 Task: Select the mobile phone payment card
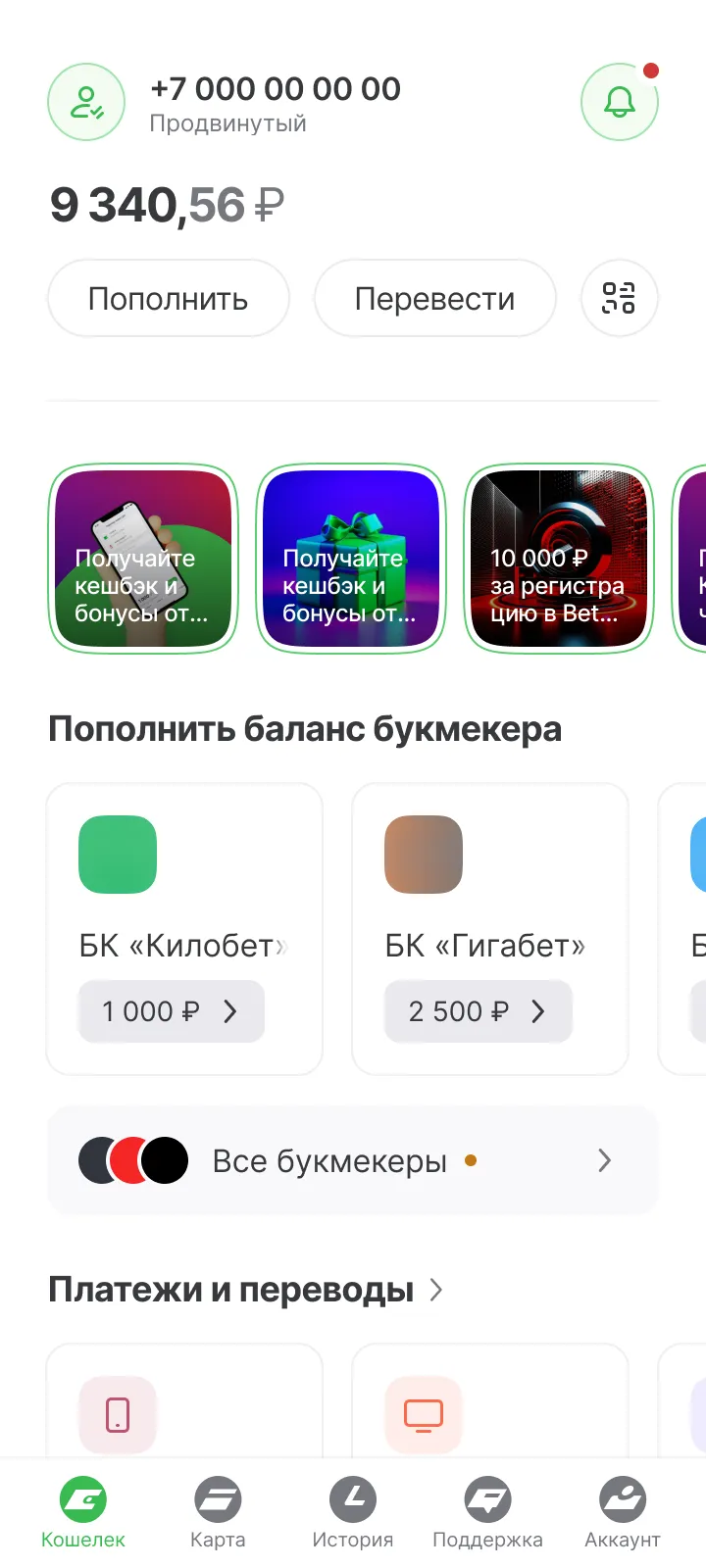tap(118, 1414)
